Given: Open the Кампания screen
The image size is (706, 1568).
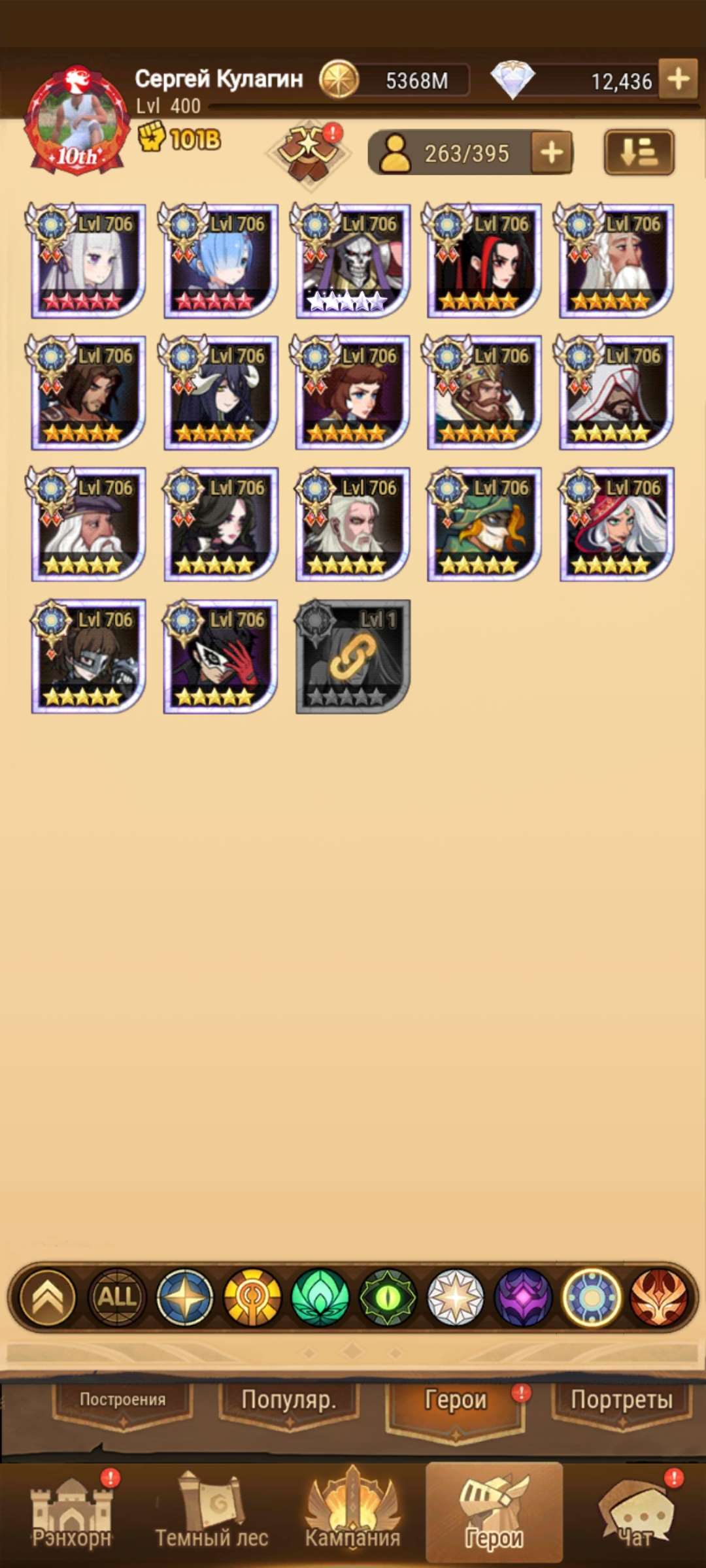Looking at the screenshot, I should (352, 1514).
